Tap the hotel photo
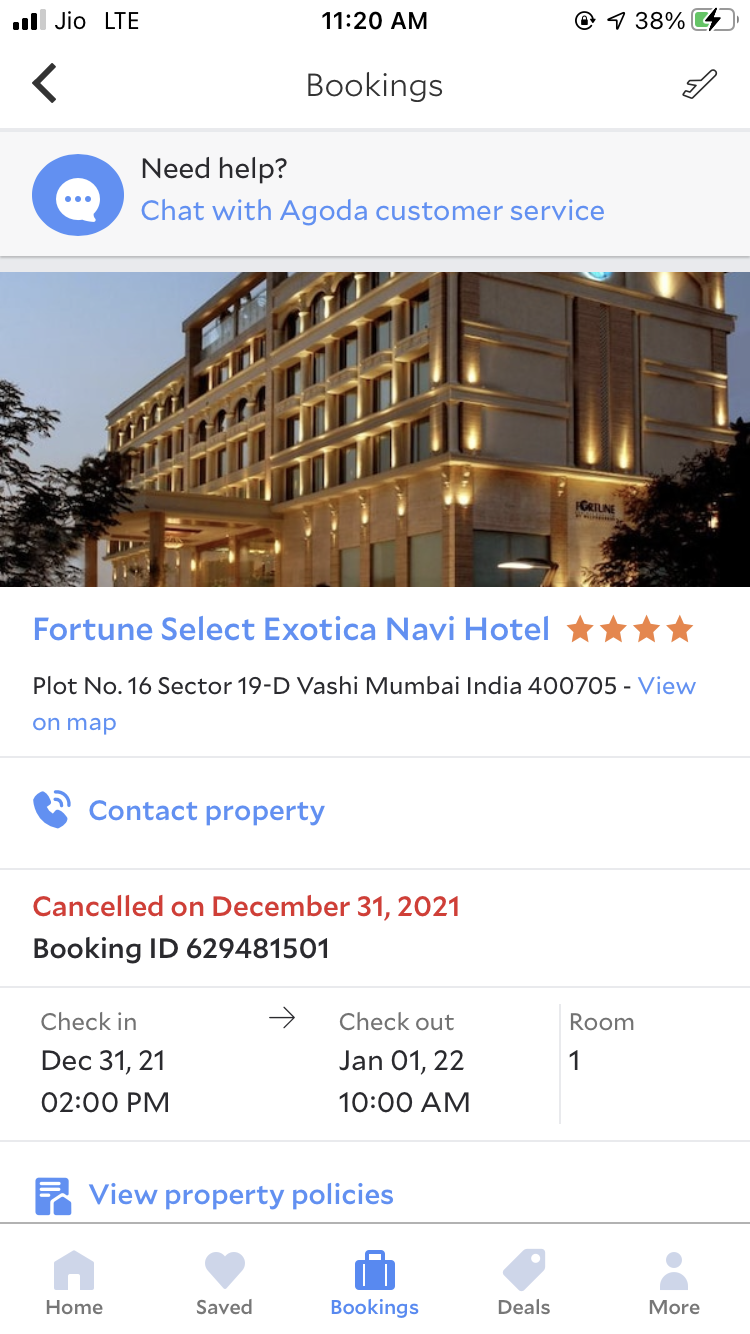This screenshot has height=1334, width=750. pos(375,429)
